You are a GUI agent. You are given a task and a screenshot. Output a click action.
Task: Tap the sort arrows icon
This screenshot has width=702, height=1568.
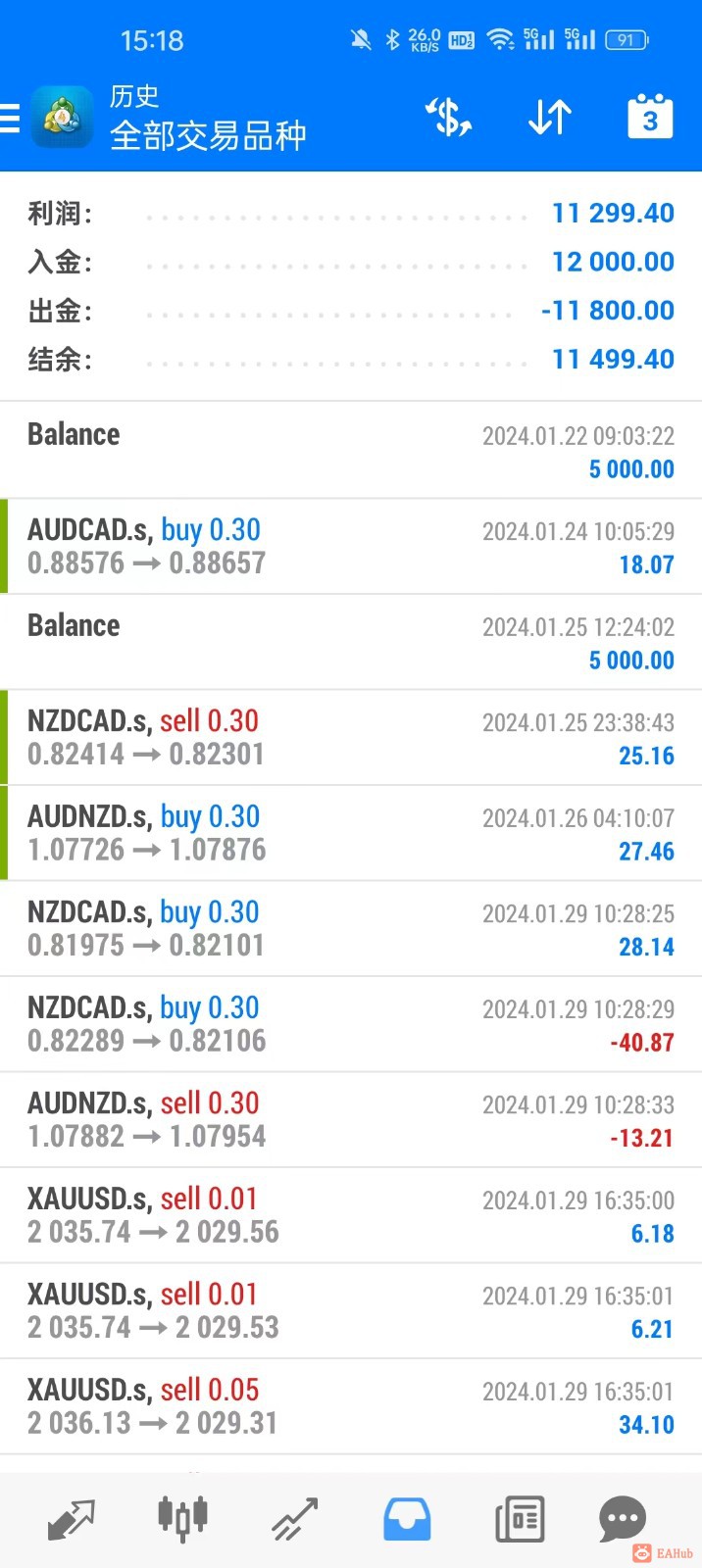click(550, 118)
